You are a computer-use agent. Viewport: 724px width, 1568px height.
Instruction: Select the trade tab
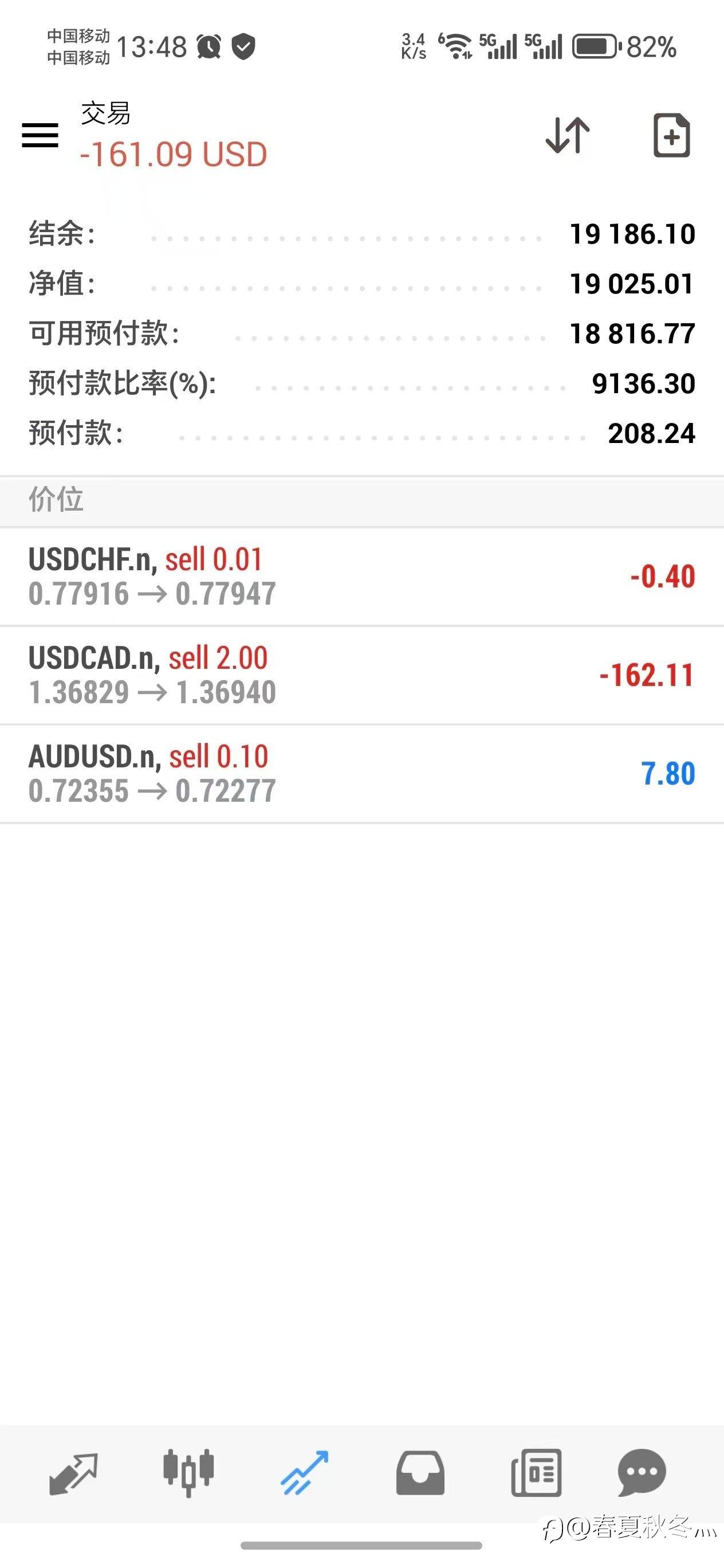pos(304,1472)
